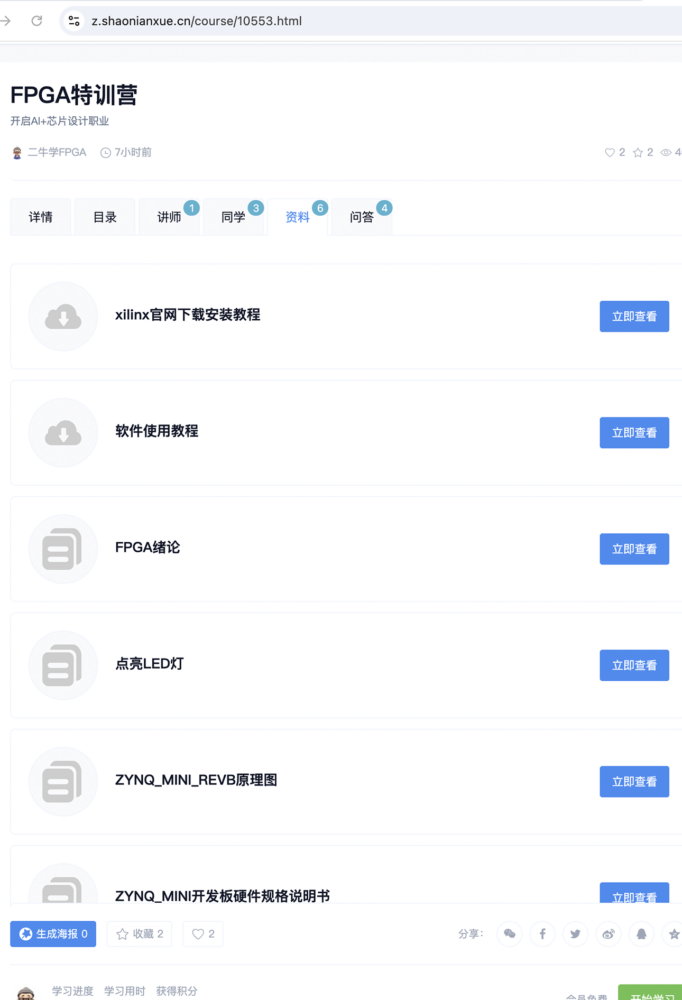
Task: Tap 立即查看 for FPGA绪论
Action: tap(634, 549)
